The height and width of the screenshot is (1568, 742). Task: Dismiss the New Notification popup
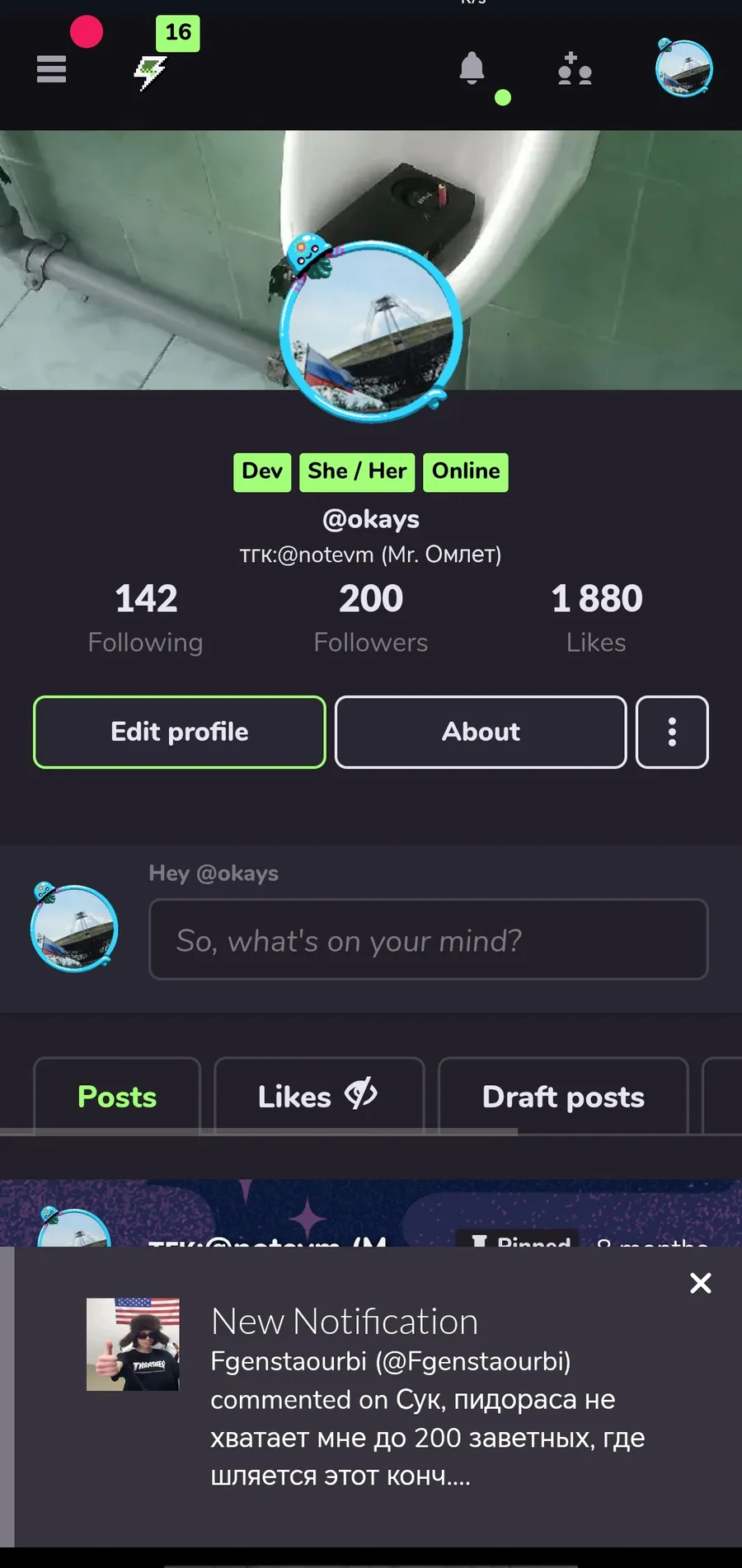pyautogui.click(x=701, y=1283)
